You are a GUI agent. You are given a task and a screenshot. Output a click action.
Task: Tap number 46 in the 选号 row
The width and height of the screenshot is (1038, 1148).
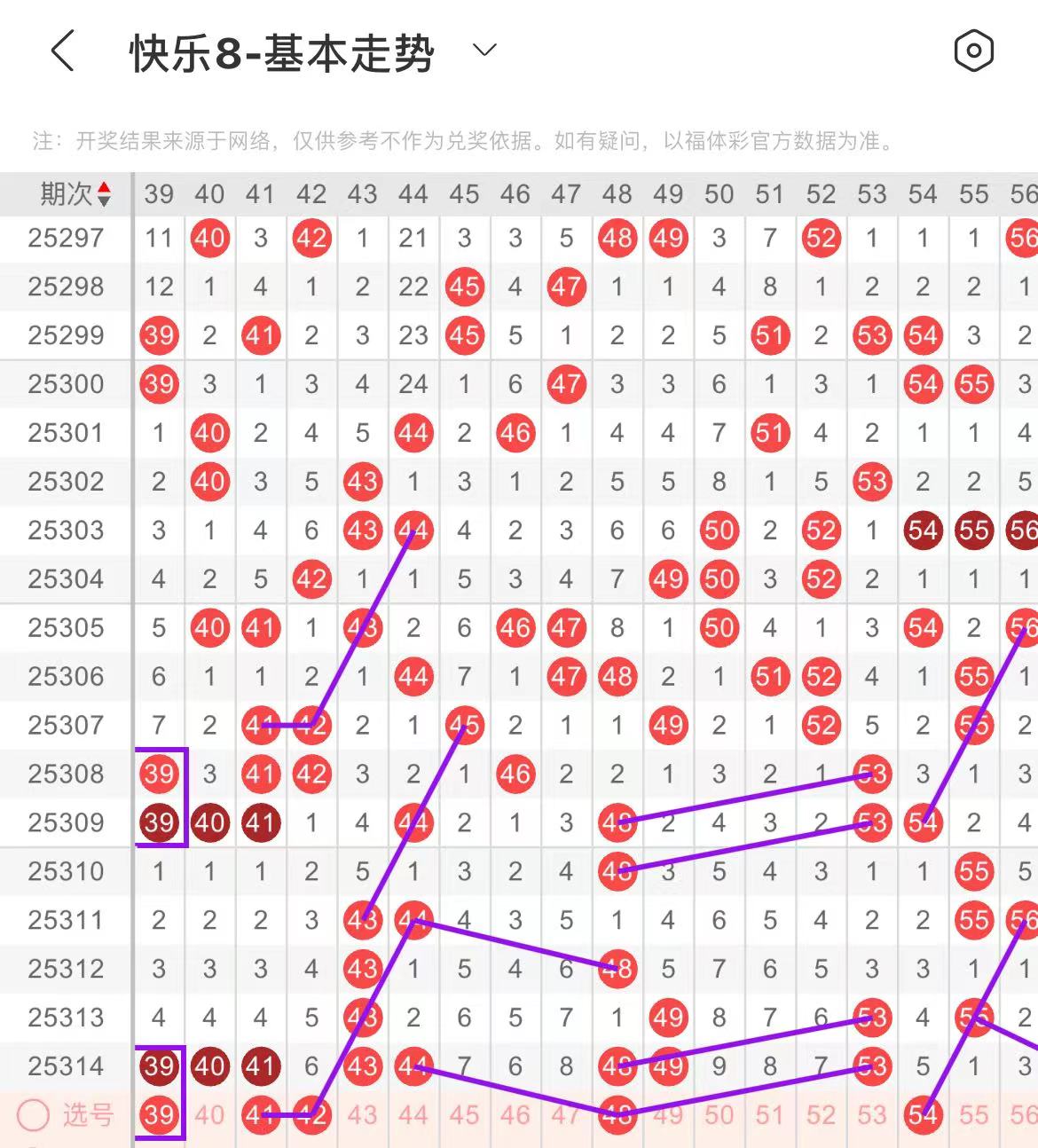(x=515, y=1115)
